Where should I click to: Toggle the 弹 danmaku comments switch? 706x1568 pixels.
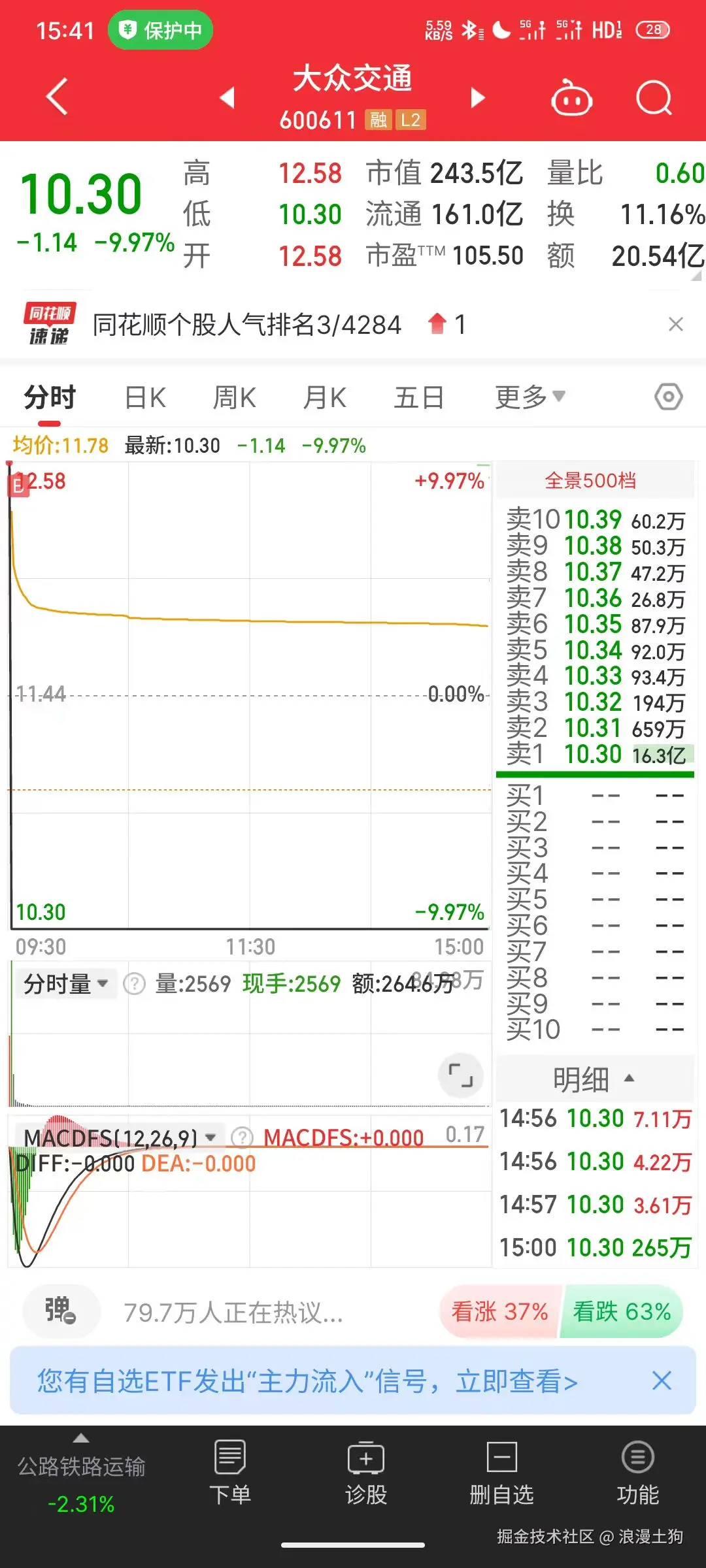coord(60,1311)
